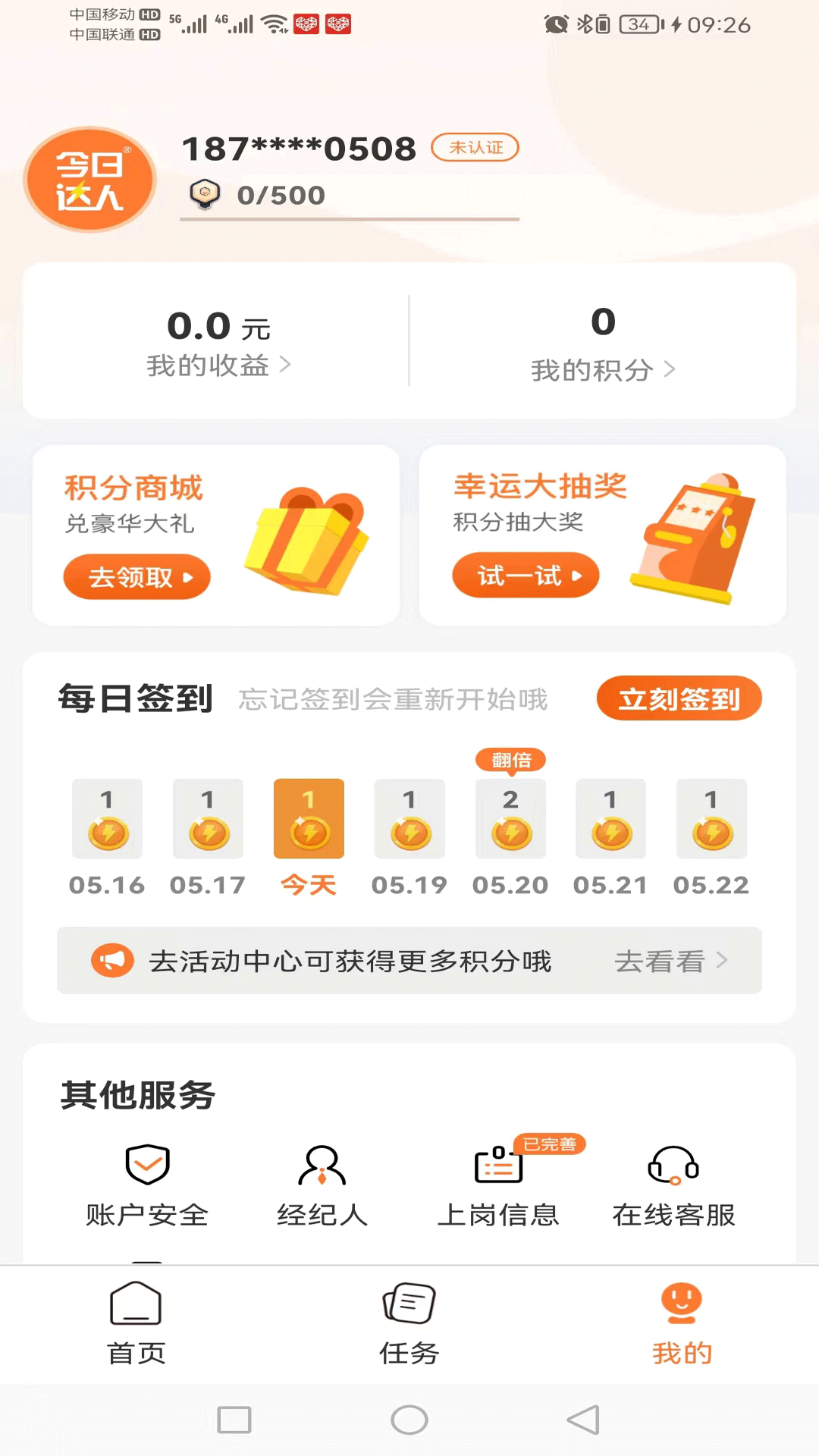
Task: Tap 试一试 in 幸运大抽奖 card
Action: tap(526, 576)
